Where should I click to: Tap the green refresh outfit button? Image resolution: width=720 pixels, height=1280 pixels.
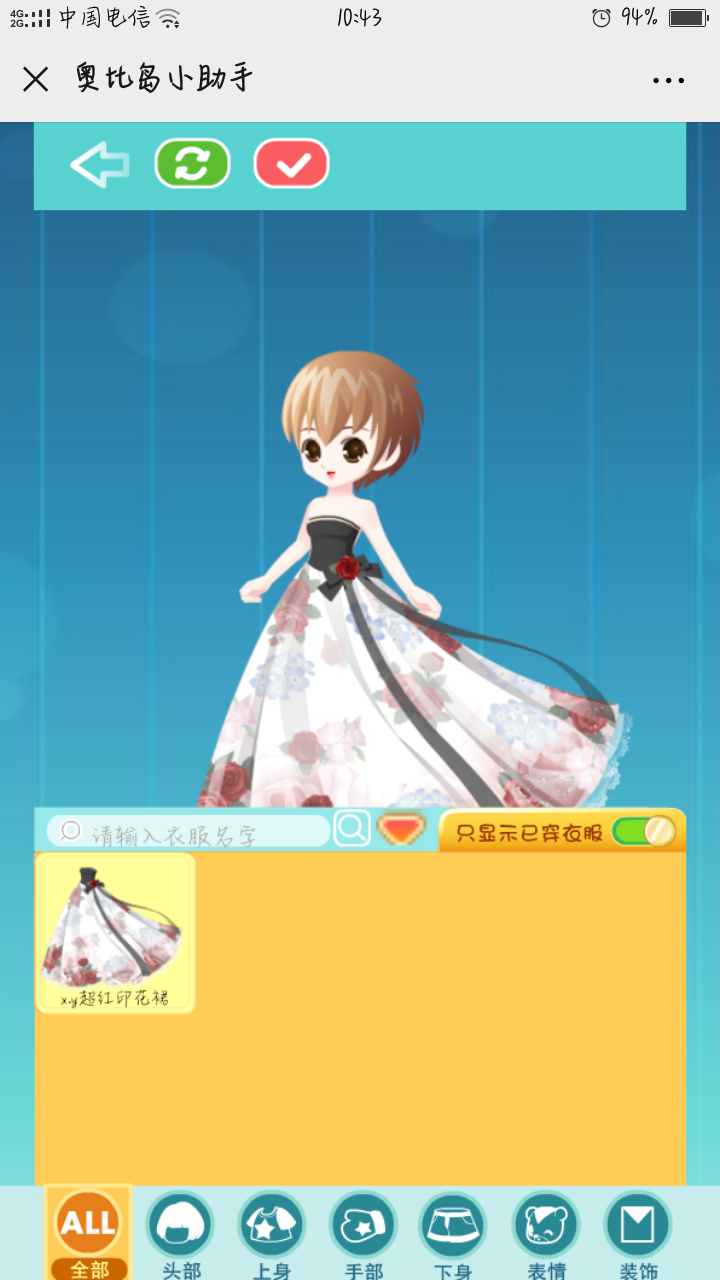pos(192,164)
